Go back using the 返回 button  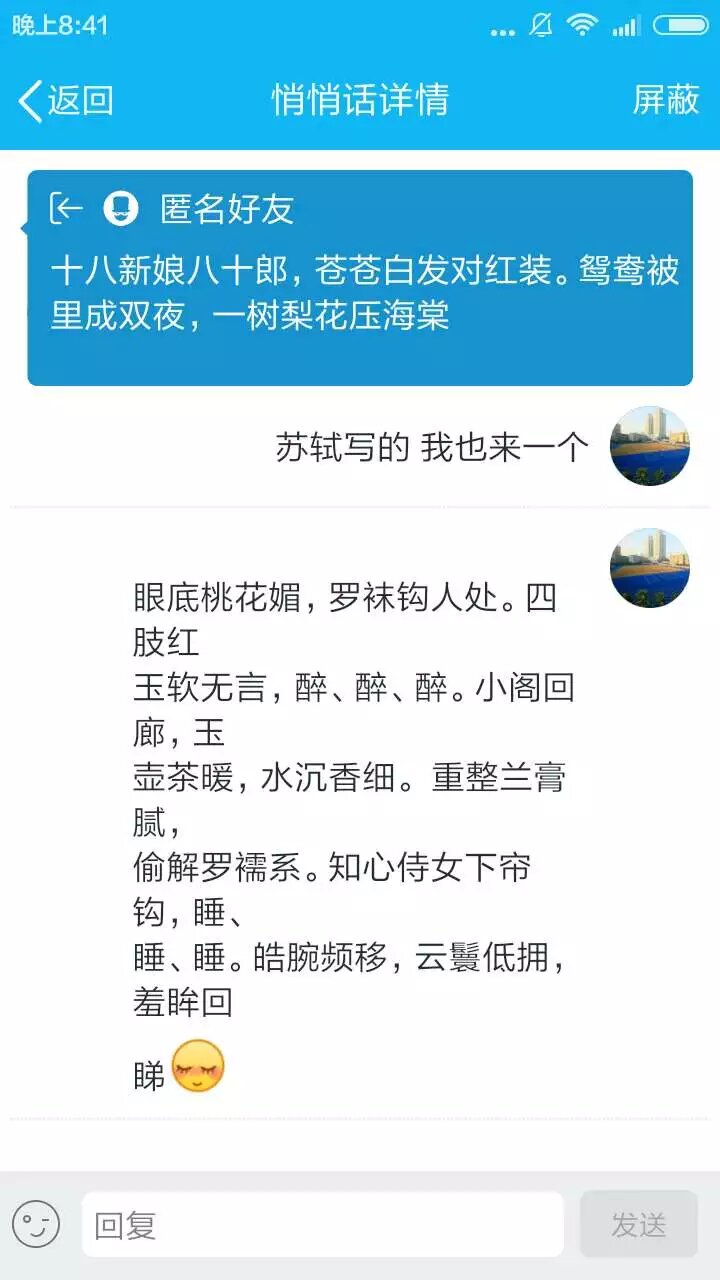[x=65, y=100]
